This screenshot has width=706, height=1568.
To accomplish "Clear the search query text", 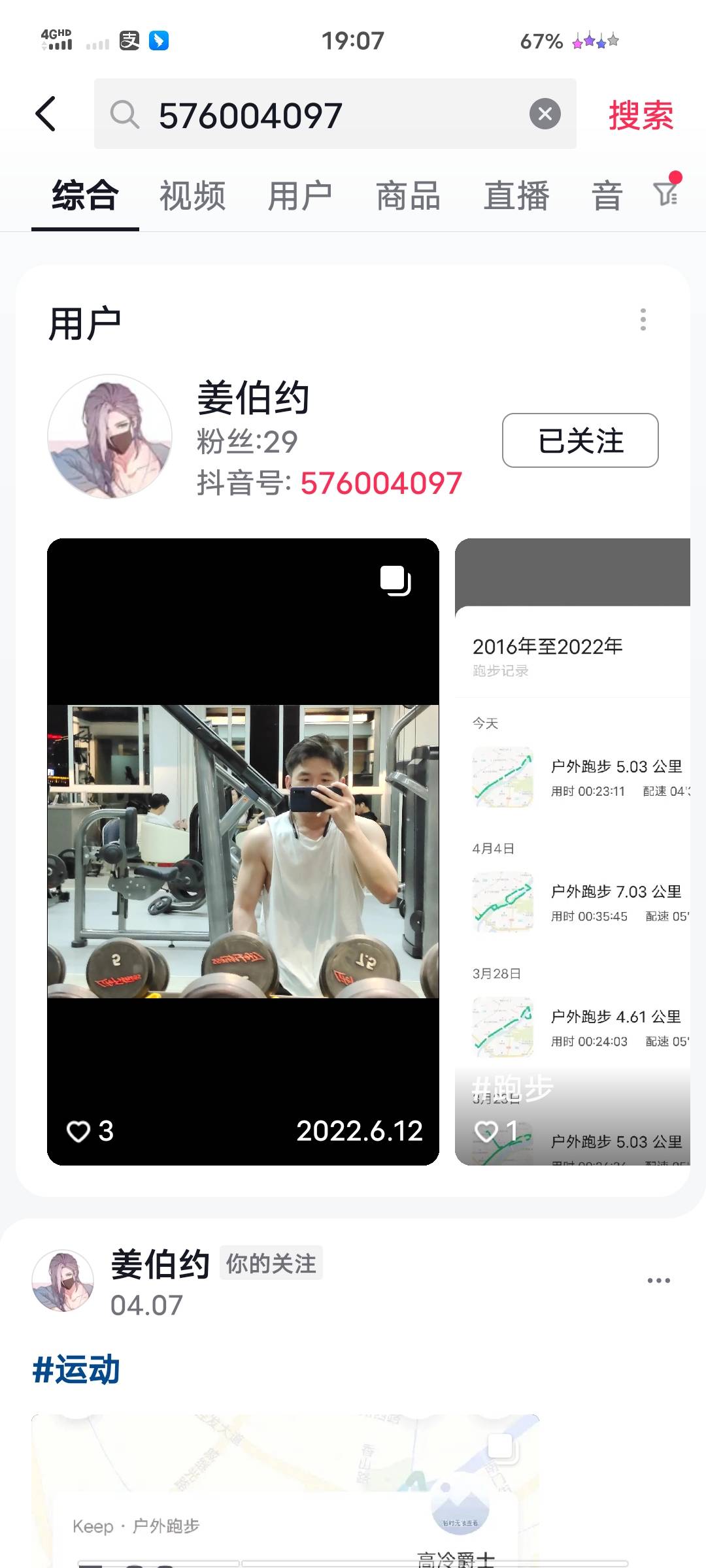I will (x=545, y=114).
